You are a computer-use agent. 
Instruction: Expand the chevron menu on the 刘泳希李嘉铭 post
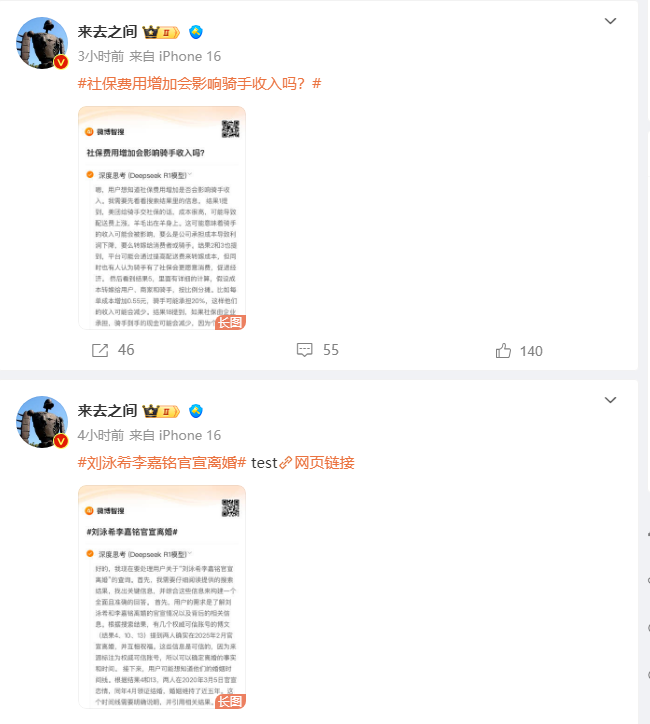pos(611,400)
